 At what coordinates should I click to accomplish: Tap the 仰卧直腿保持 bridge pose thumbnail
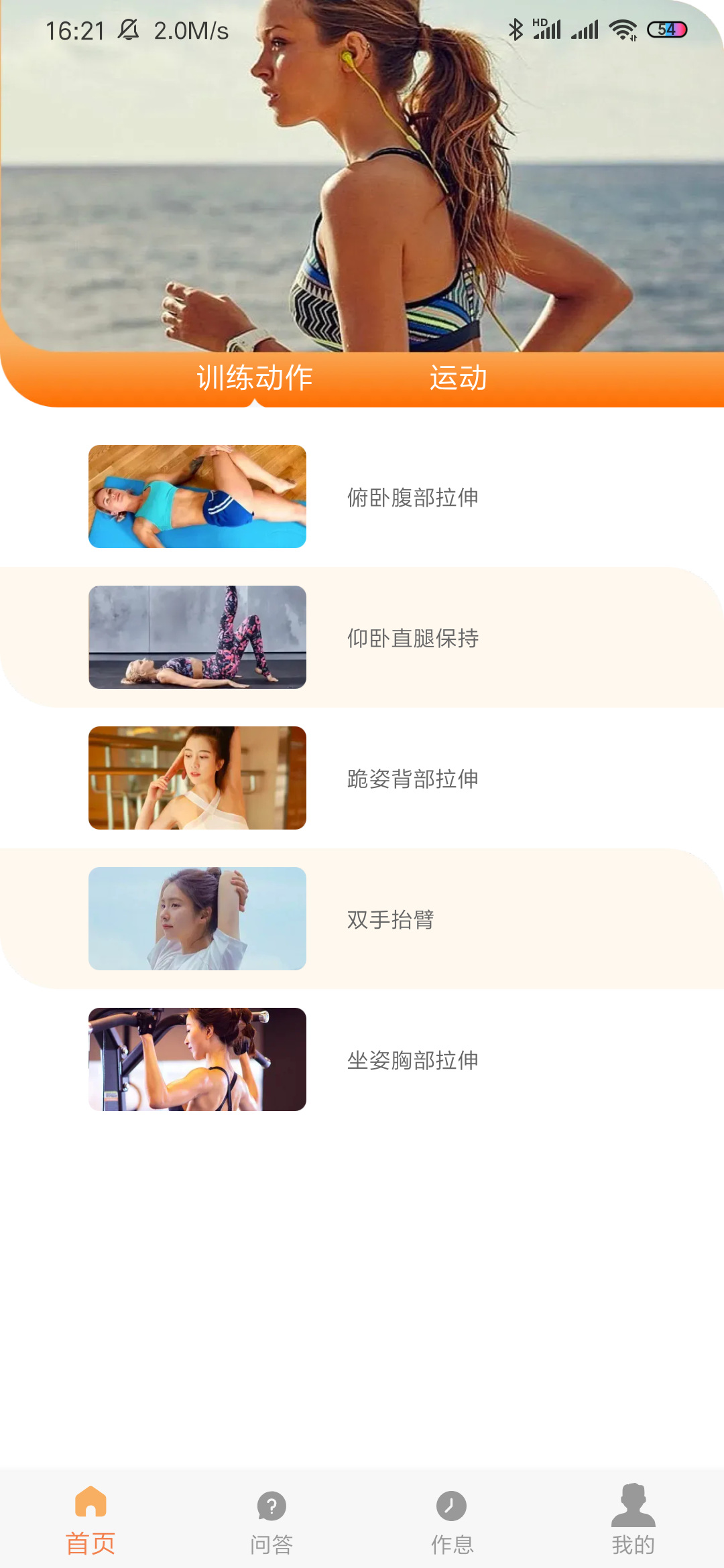[196, 637]
